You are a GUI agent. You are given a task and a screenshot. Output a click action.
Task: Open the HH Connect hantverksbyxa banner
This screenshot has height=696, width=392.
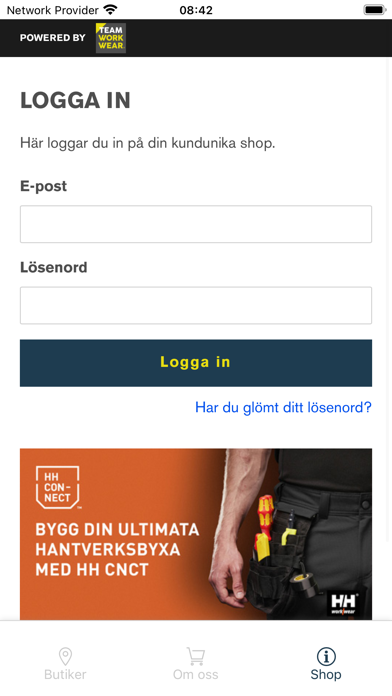coord(196,534)
